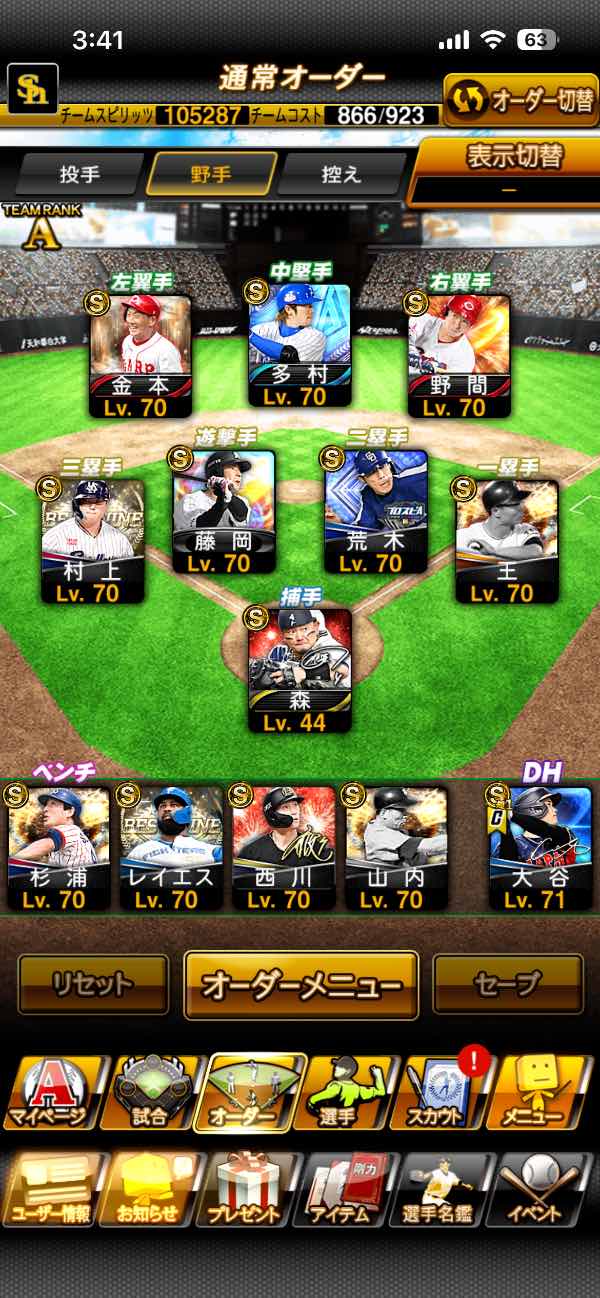Open the 試合 section
This screenshot has width=600, height=1298.
150,1093
